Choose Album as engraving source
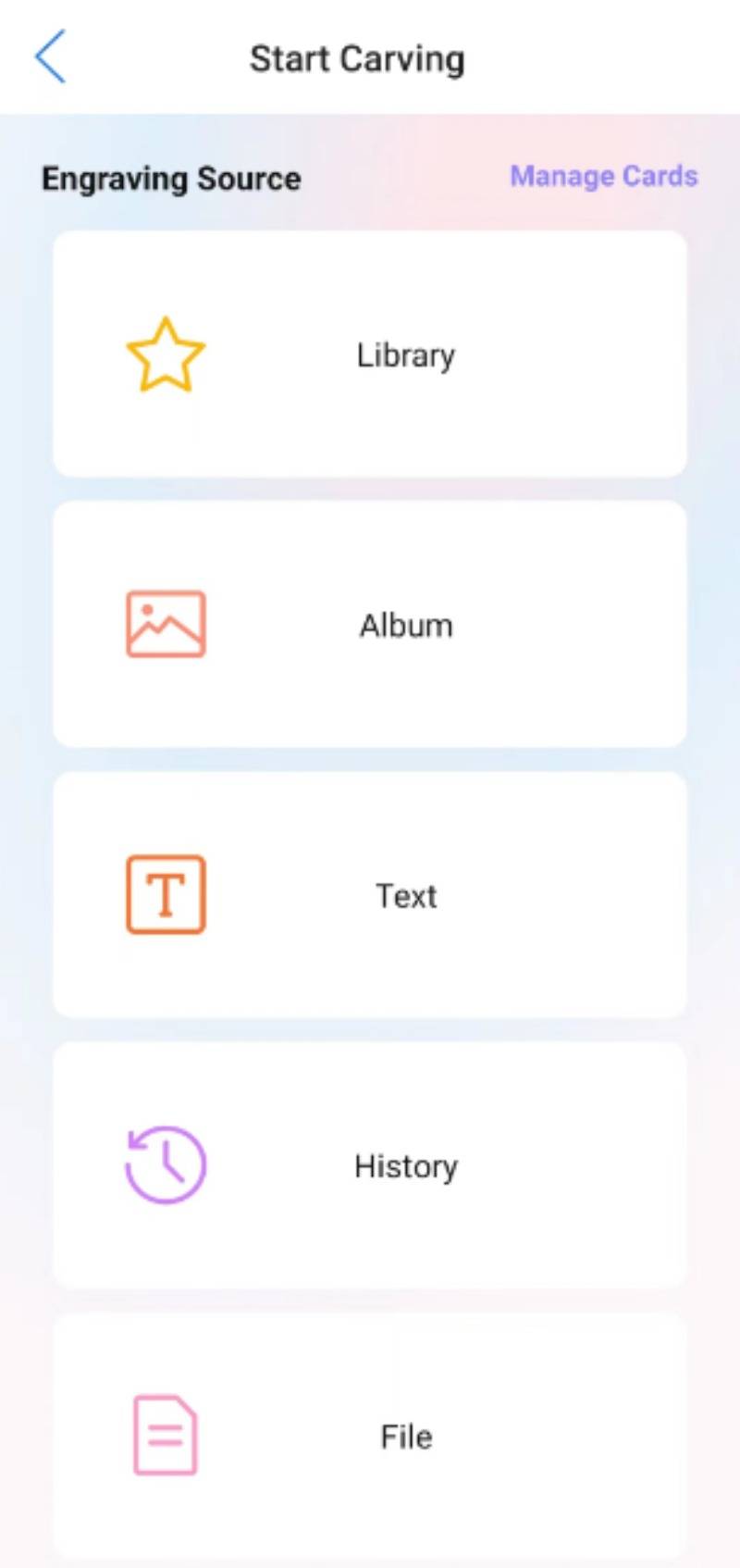Viewport: 740px width, 1568px height. point(370,625)
